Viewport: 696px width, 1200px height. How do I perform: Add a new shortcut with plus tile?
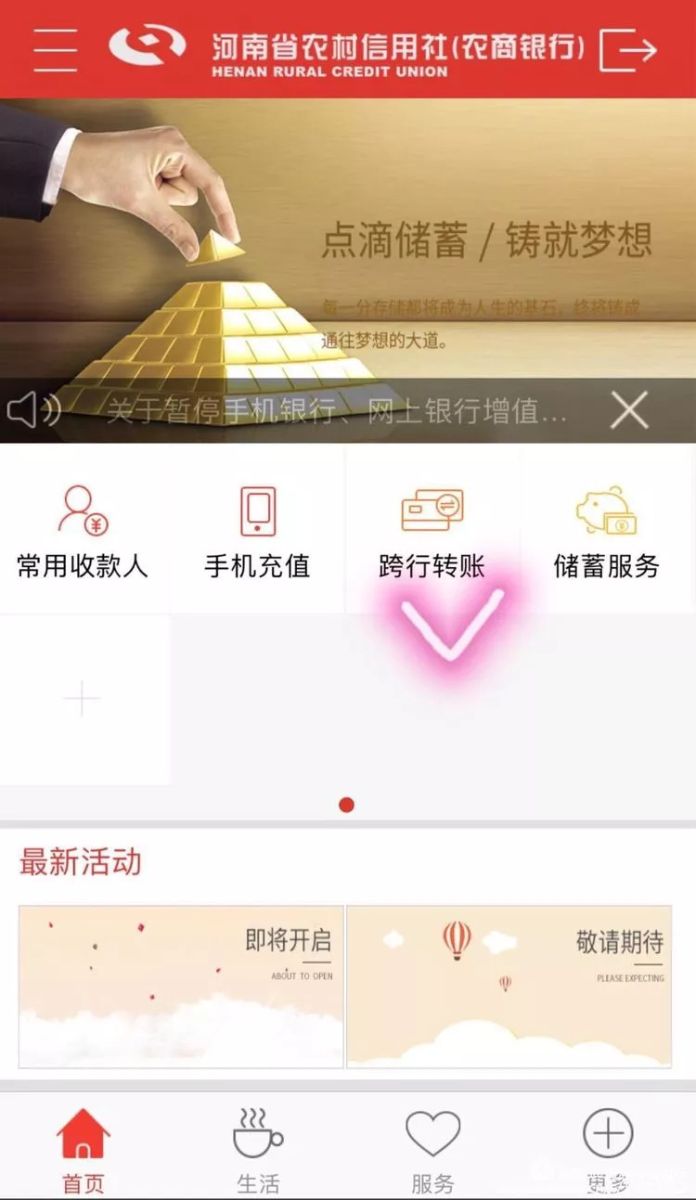click(82, 699)
